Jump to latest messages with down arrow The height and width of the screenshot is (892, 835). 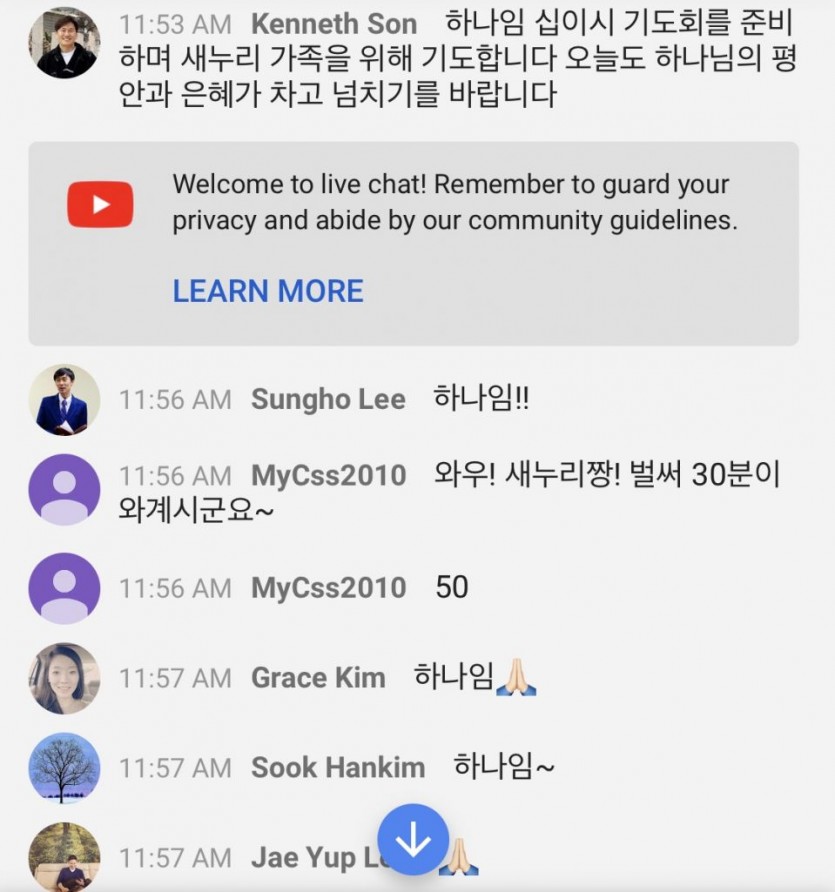[413, 840]
